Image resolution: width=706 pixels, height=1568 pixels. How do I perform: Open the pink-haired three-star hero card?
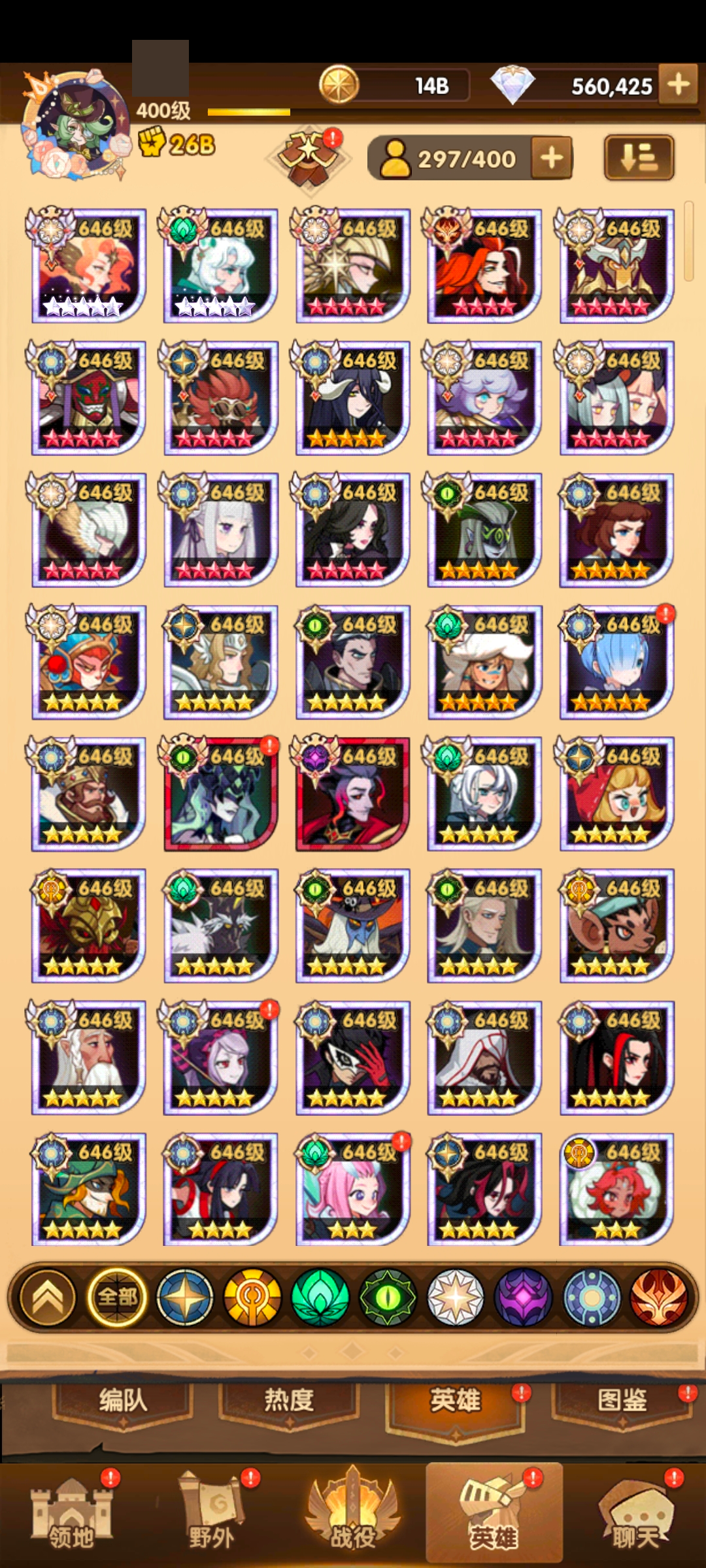352,1190
